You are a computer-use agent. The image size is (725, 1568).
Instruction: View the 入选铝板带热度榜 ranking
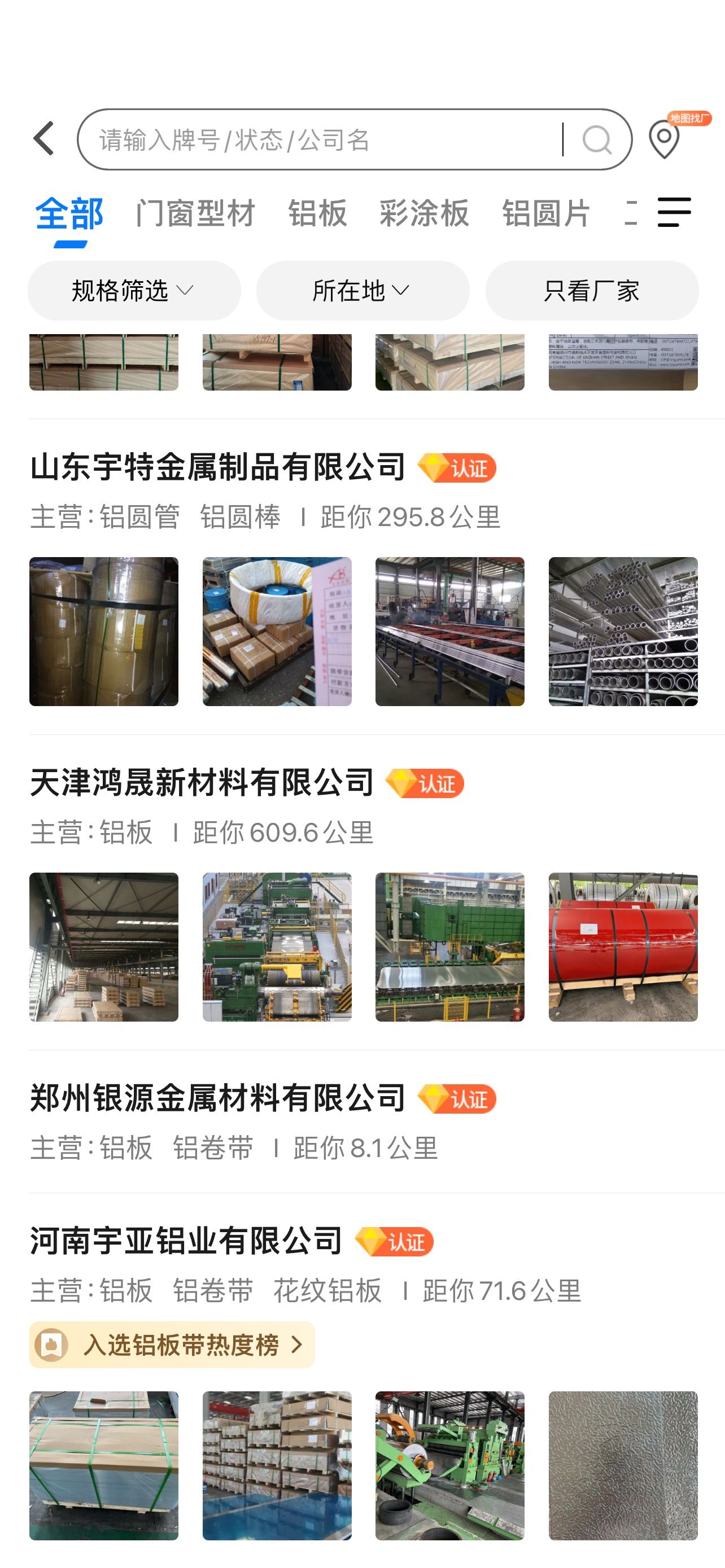pos(172,1344)
